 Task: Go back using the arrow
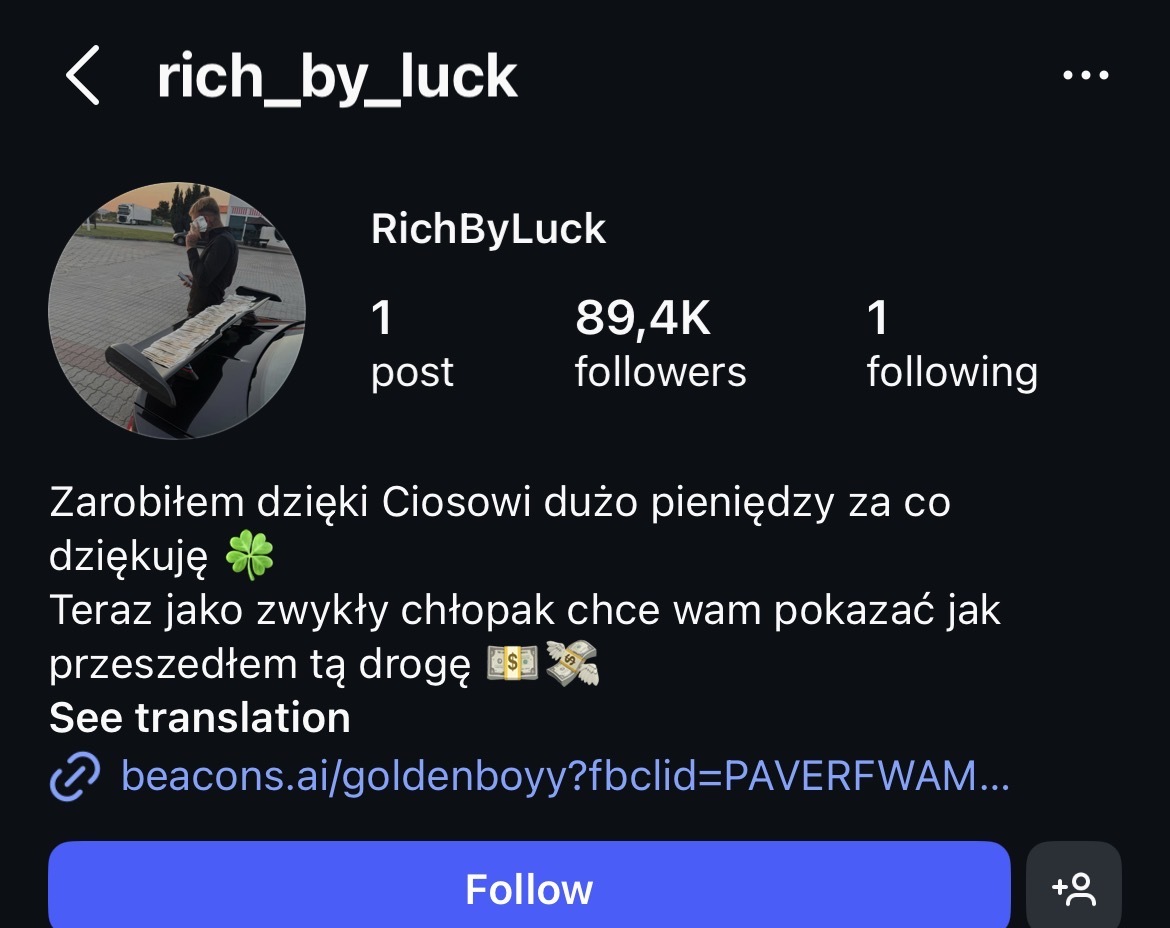coord(82,76)
